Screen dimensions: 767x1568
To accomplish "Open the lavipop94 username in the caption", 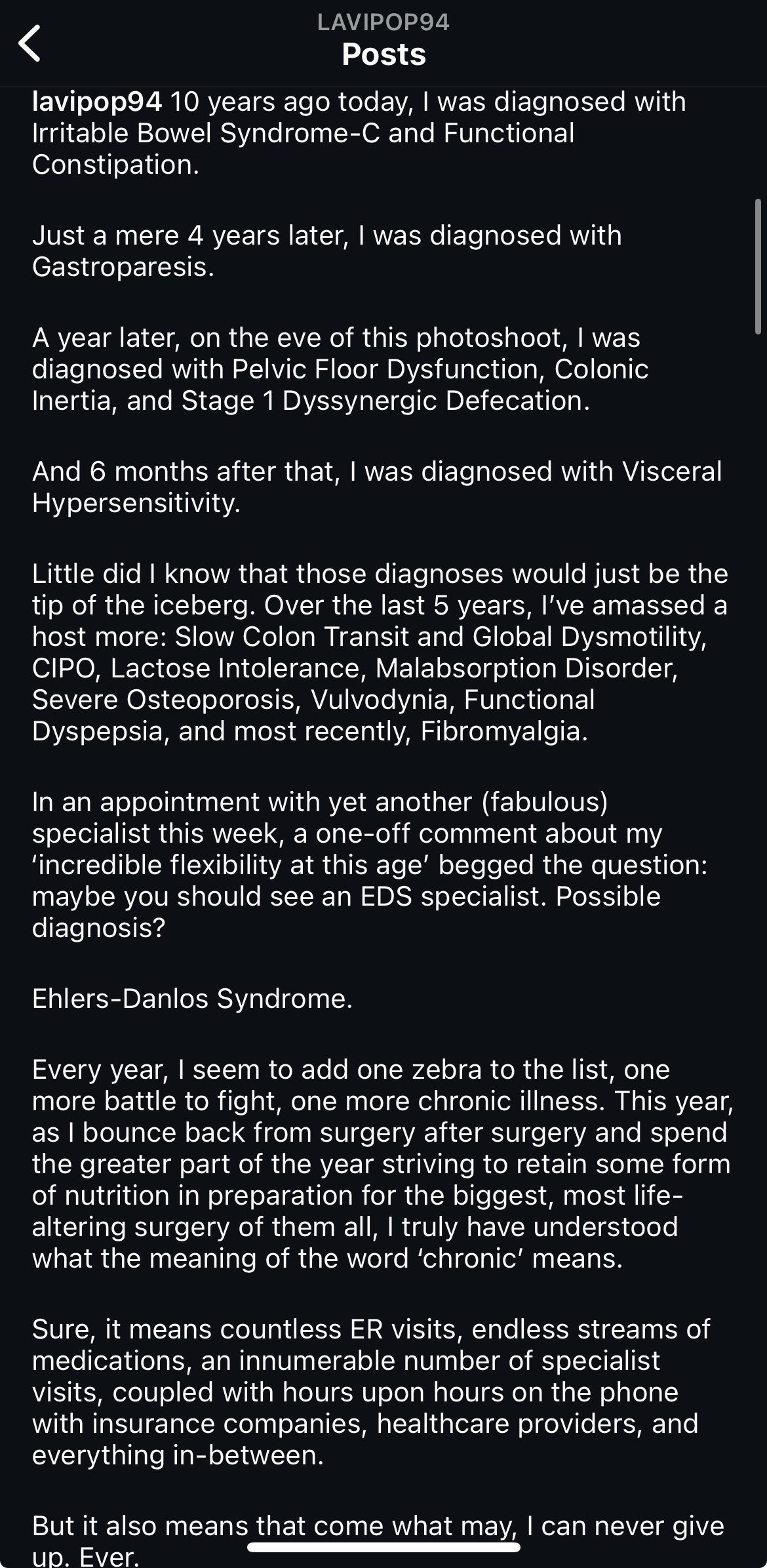I will [x=96, y=102].
